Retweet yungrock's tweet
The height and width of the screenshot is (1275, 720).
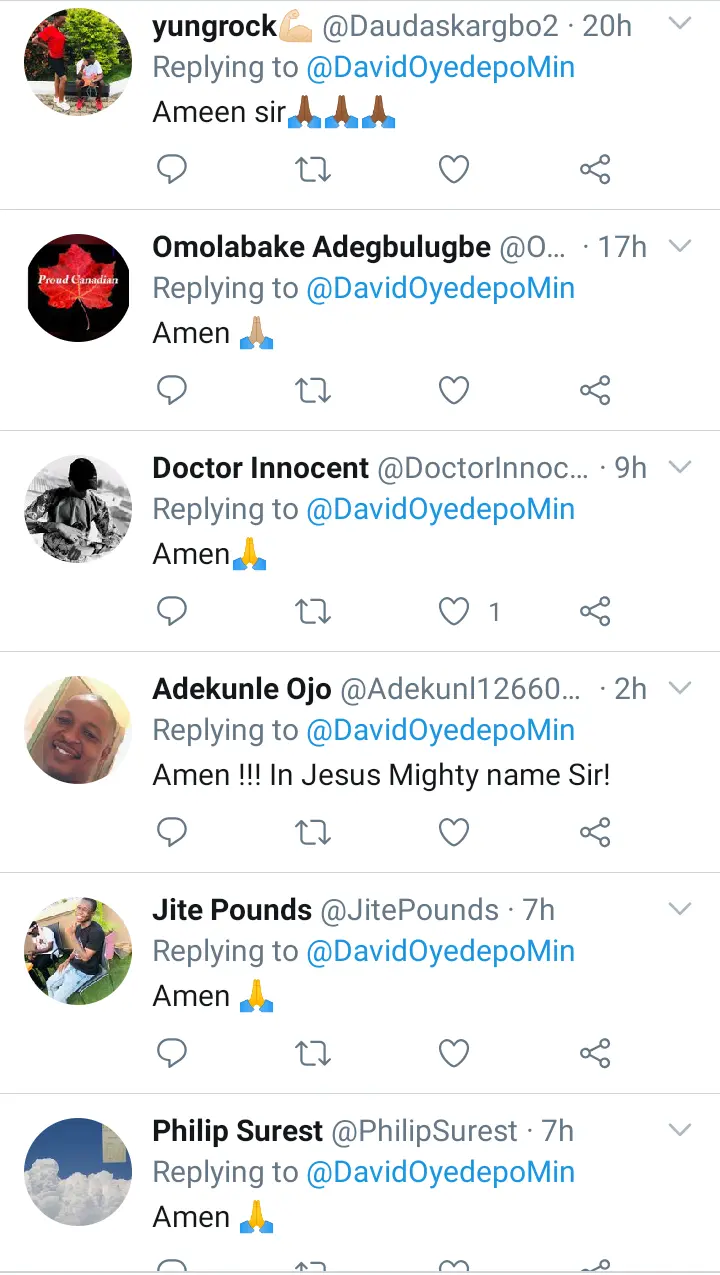point(313,169)
